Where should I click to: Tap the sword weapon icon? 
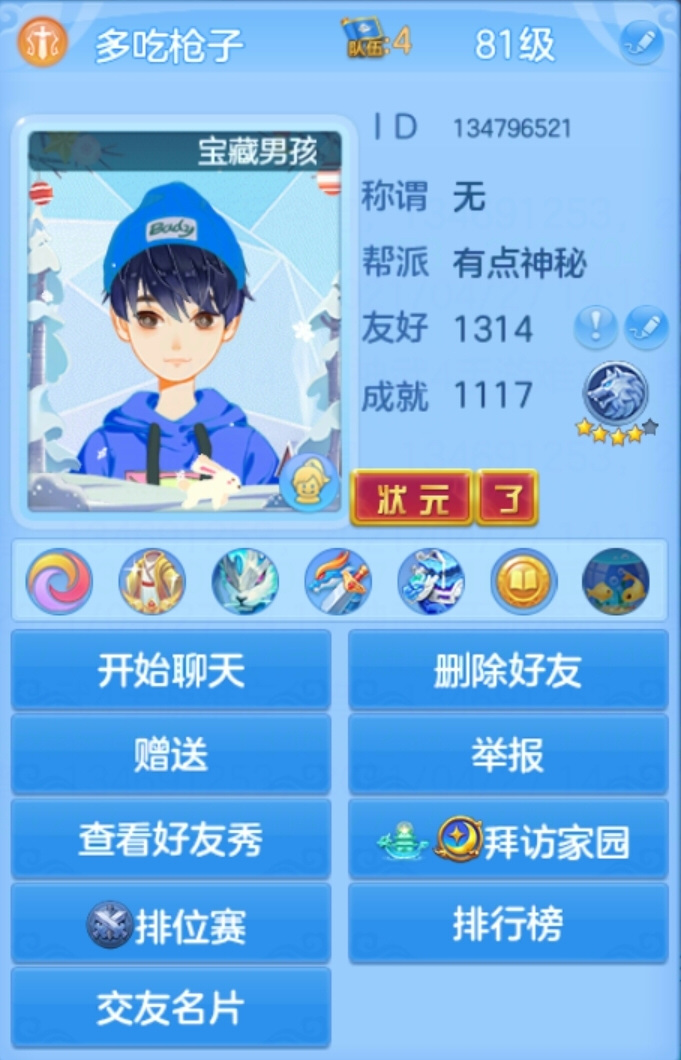(x=337, y=581)
